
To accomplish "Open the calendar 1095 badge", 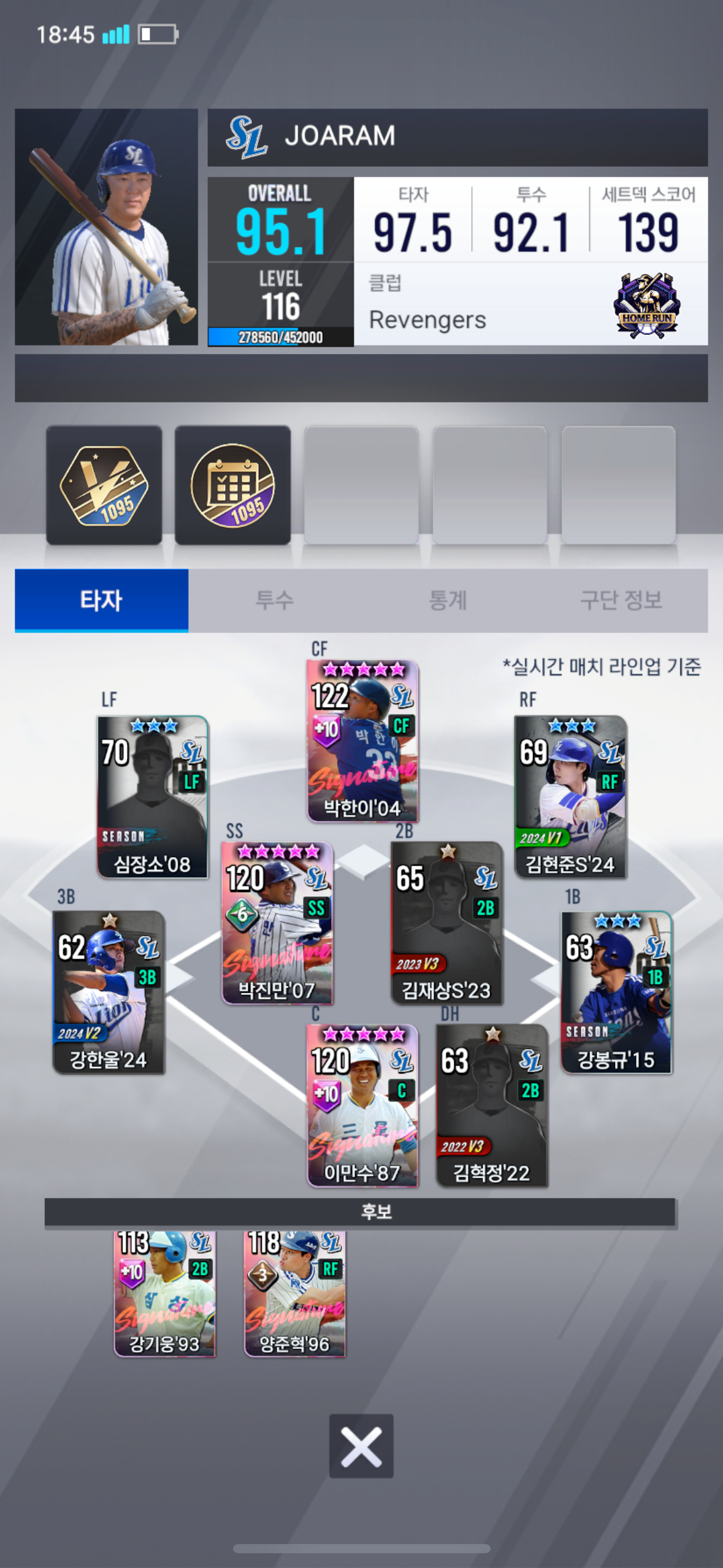I will 233,485.
